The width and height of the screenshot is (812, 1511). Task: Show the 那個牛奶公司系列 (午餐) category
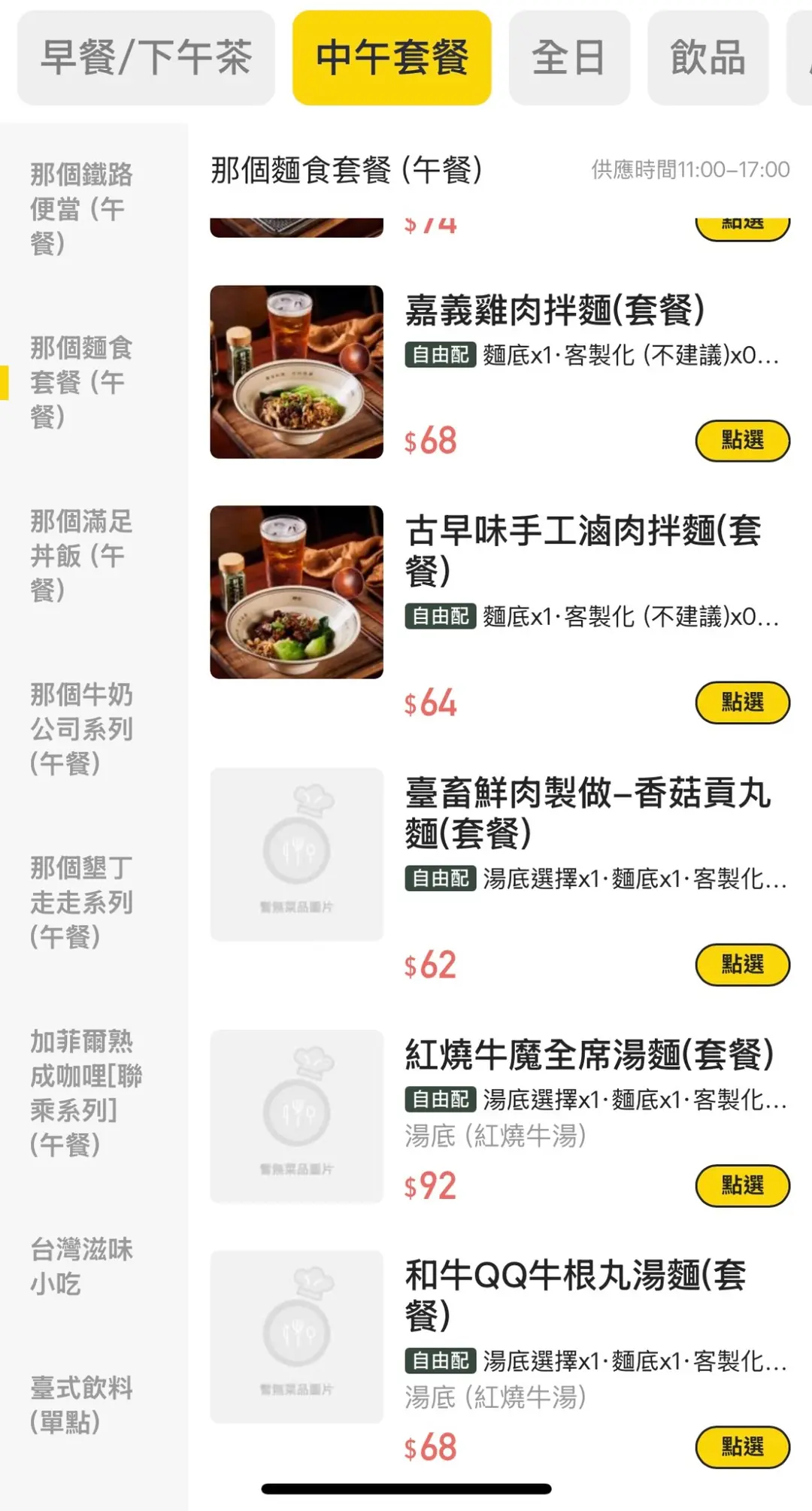[x=81, y=728]
